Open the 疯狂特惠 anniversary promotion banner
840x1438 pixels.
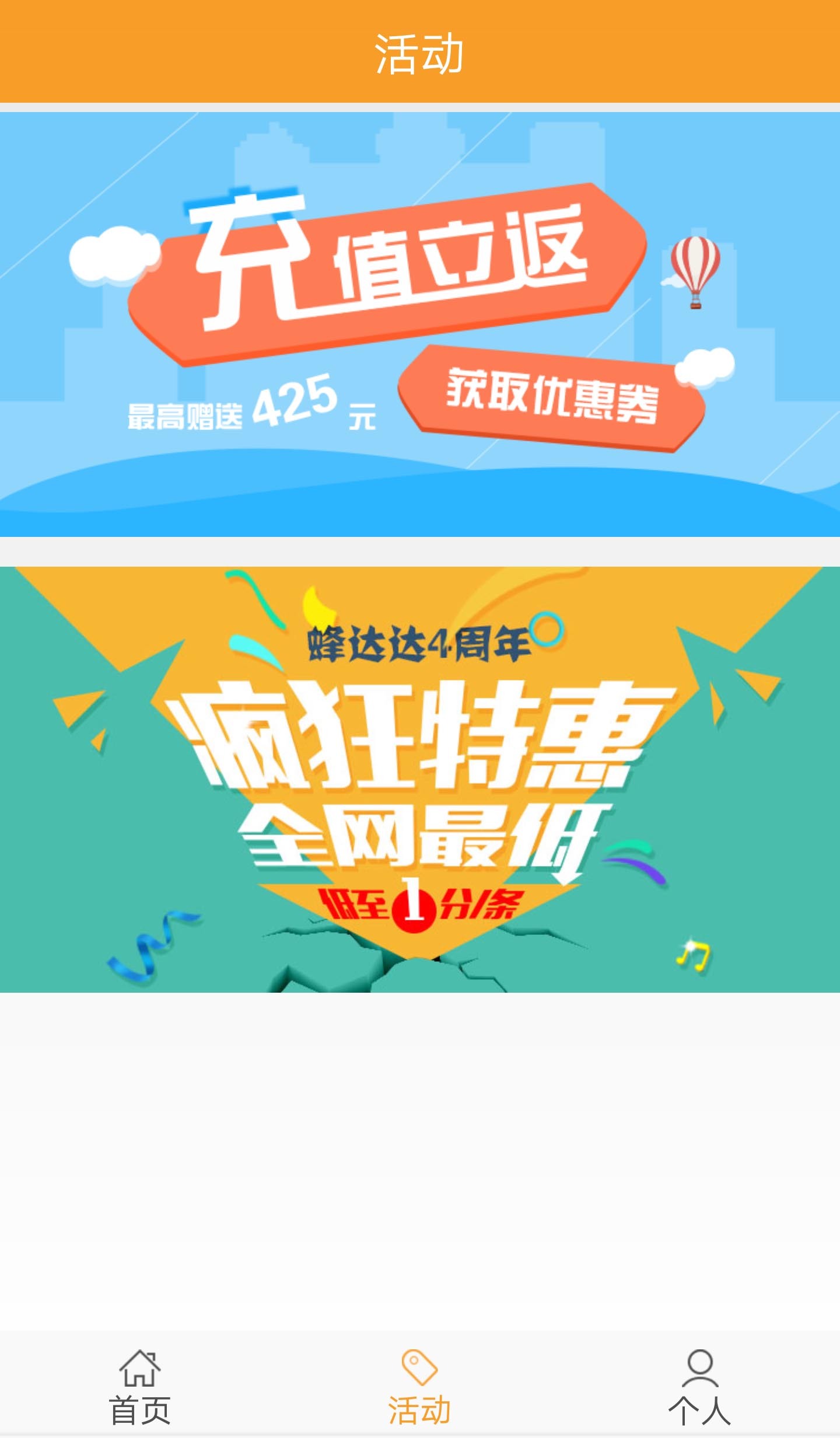click(420, 779)
